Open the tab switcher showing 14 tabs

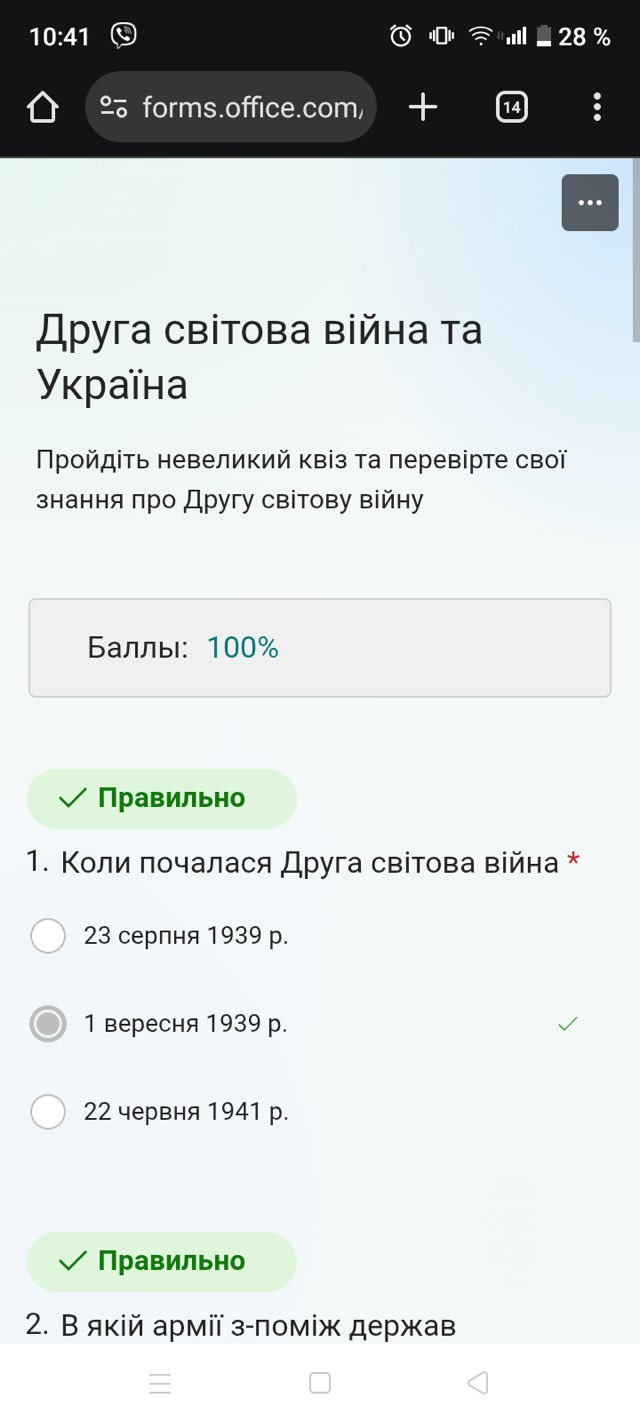[511, 107]
